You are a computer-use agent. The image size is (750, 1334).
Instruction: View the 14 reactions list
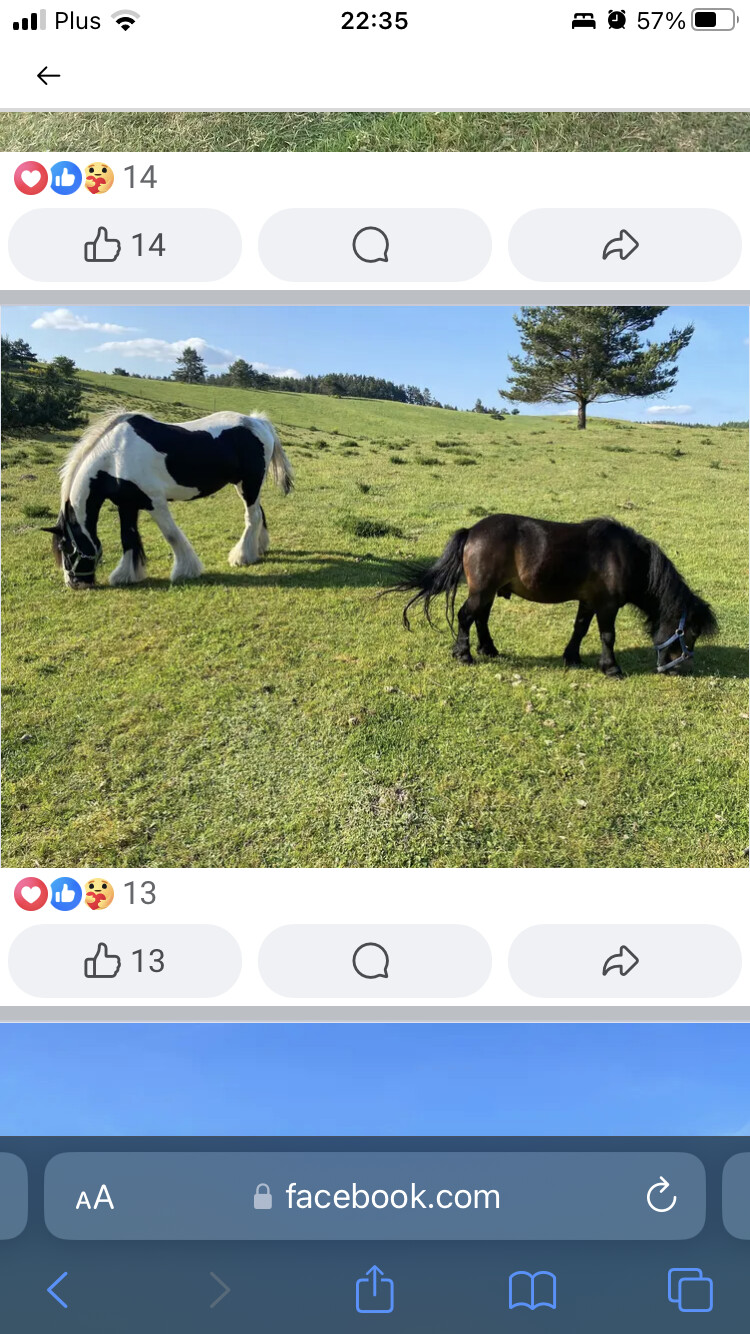coord(85,177)
